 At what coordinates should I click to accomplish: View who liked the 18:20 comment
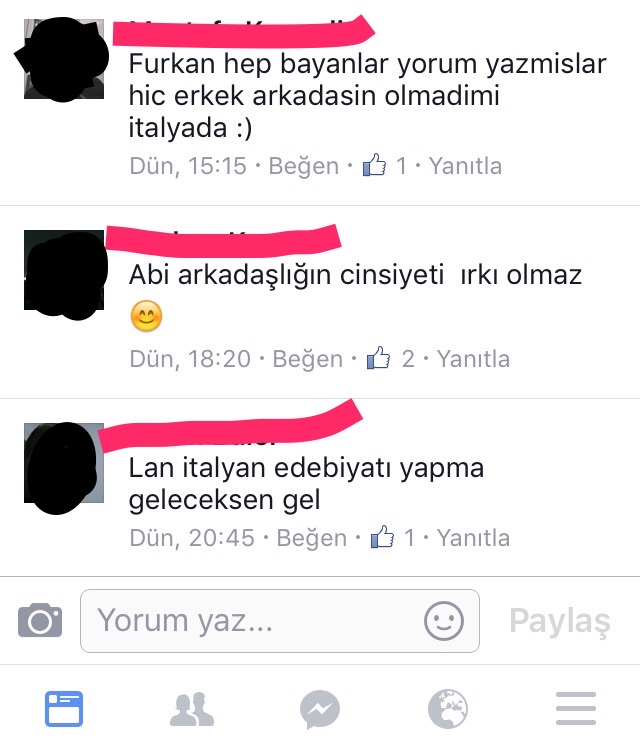391,358
